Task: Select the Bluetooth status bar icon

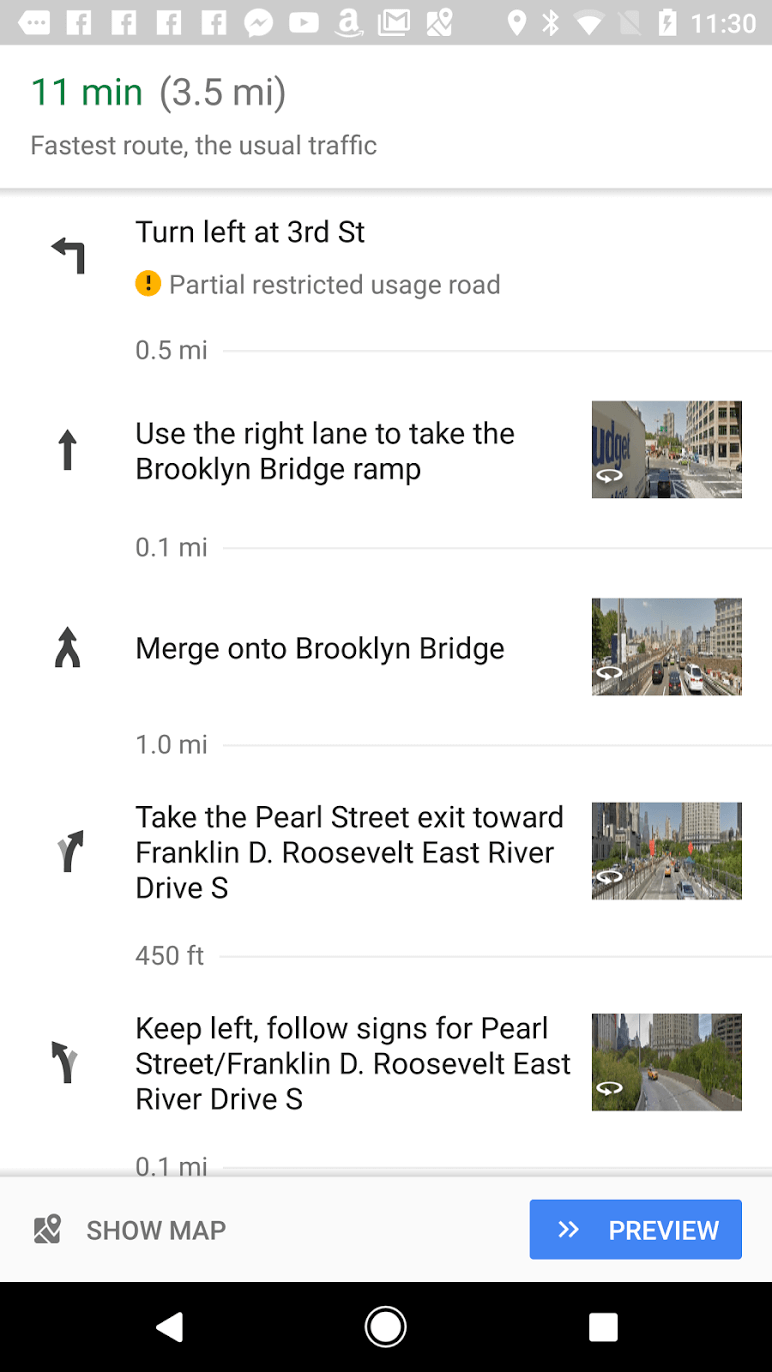Action: [551, 20]
